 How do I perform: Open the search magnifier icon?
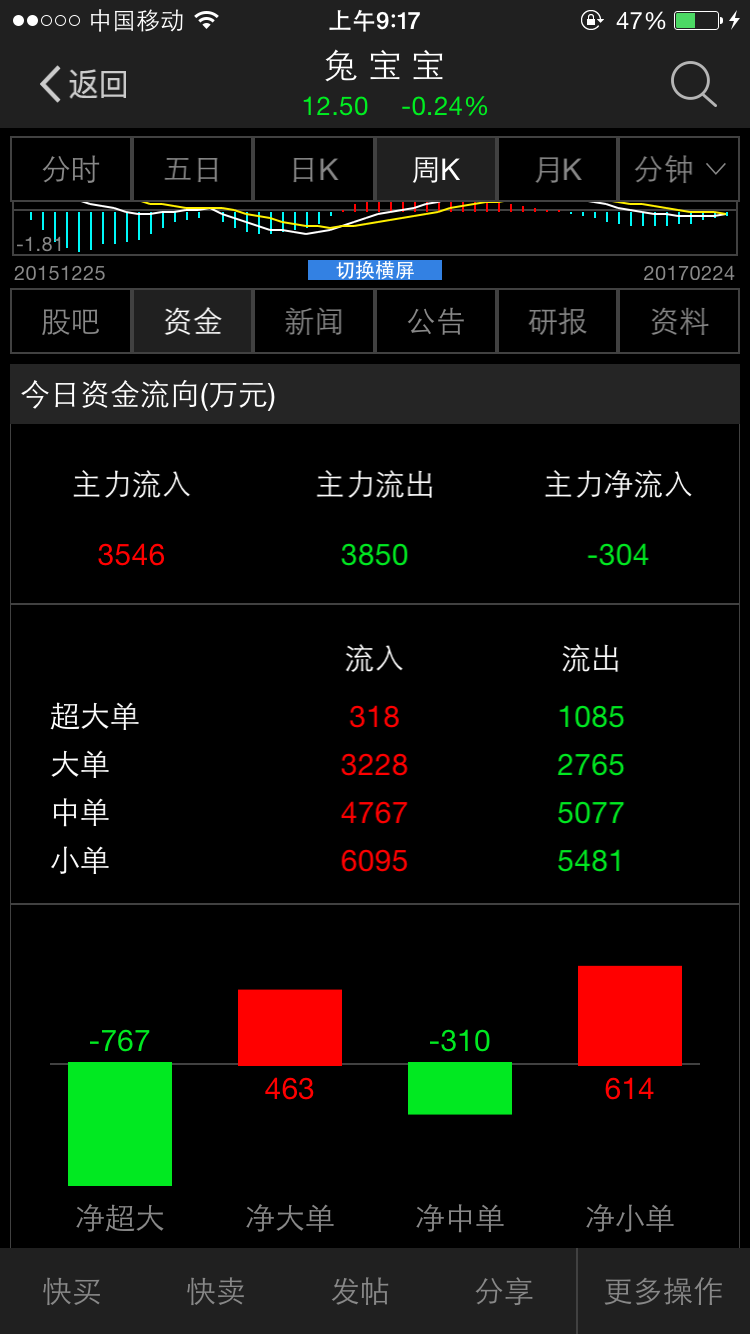[693, 84]
